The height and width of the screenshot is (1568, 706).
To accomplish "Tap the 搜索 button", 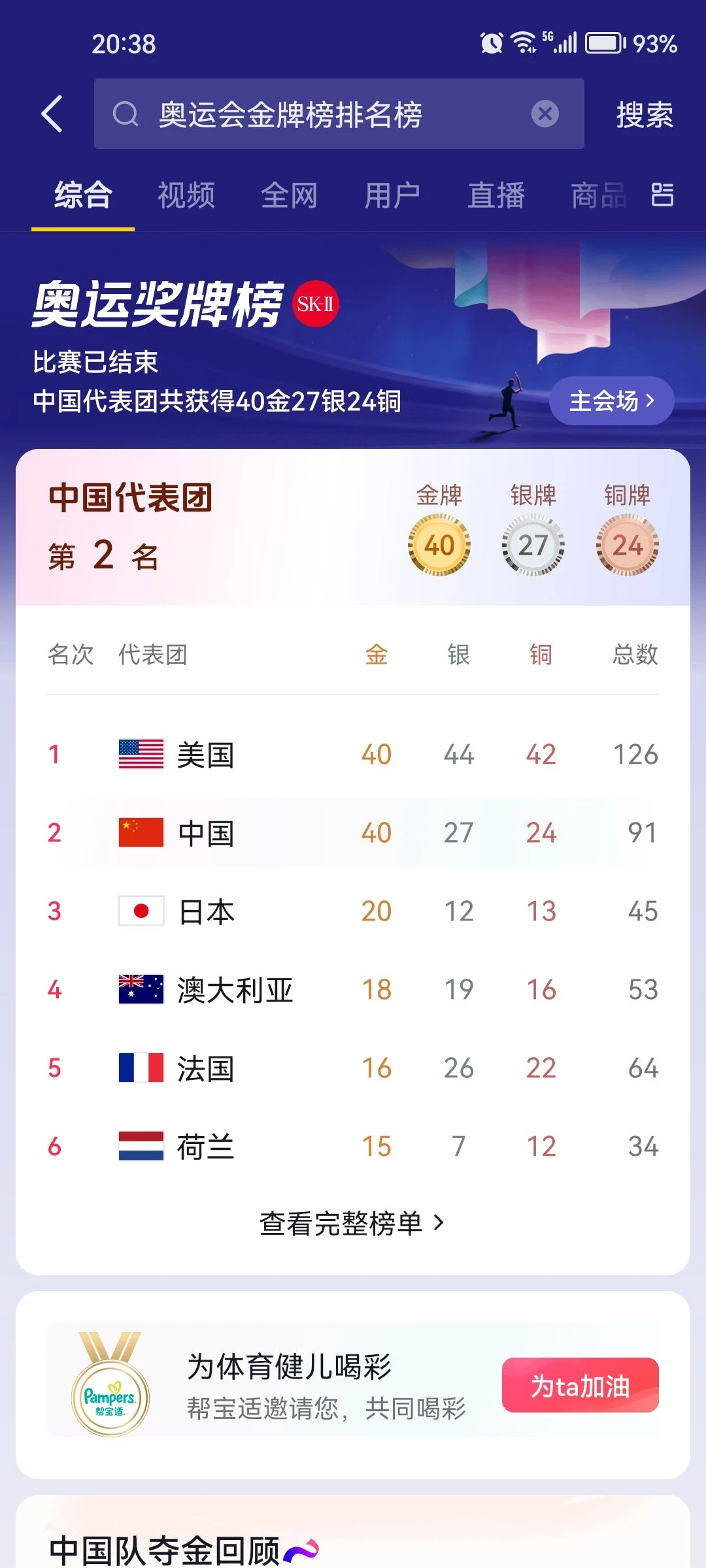I will click(x=644, y=115).
